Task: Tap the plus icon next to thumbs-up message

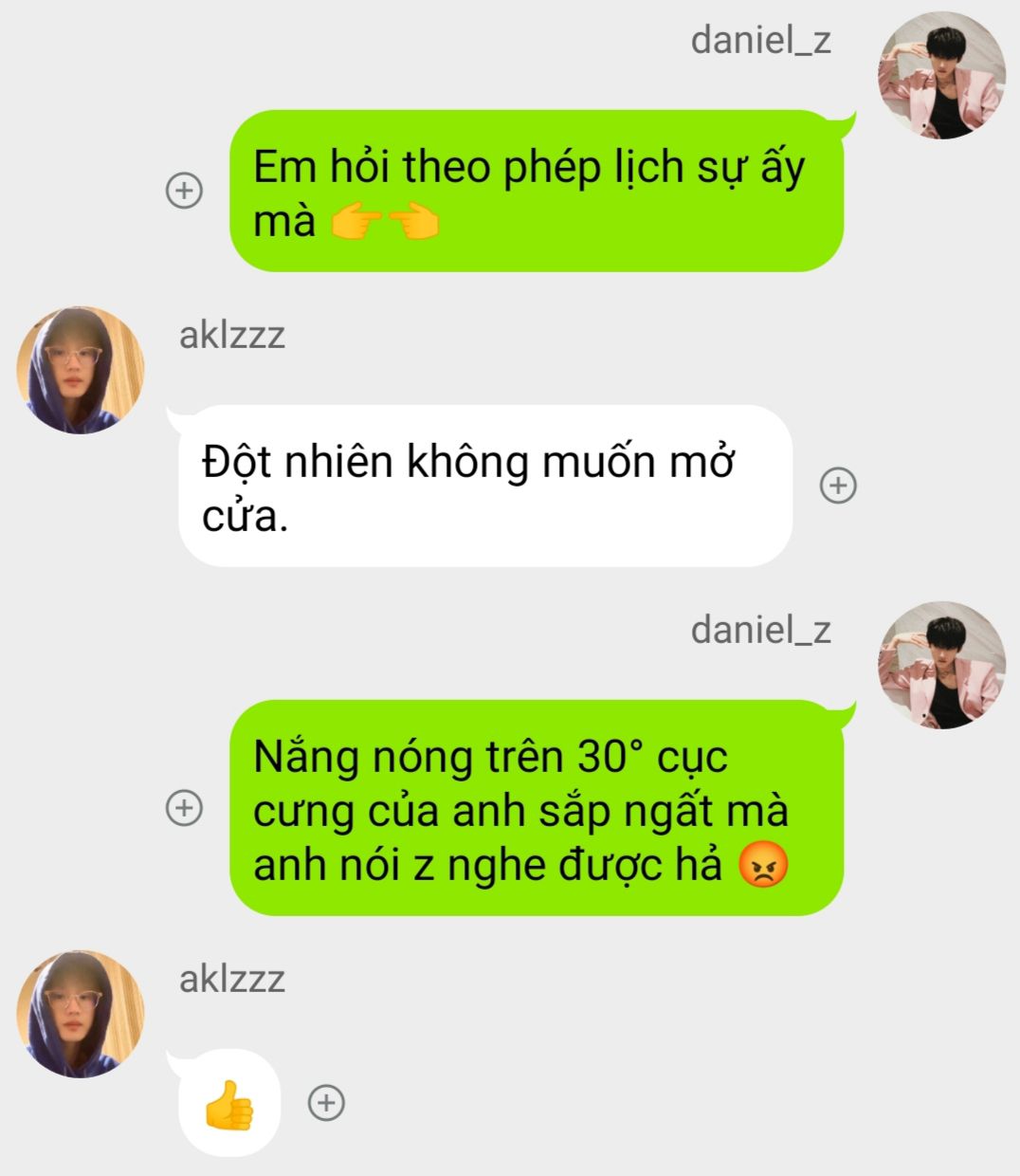Action: tap(327, 1102)
